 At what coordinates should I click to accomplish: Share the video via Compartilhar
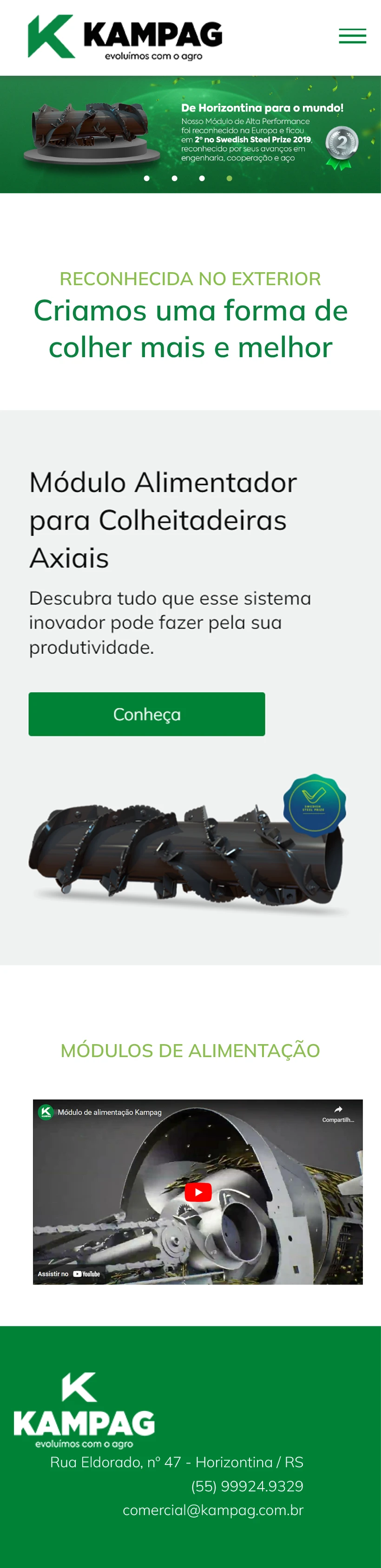[x=338, y=1113]
